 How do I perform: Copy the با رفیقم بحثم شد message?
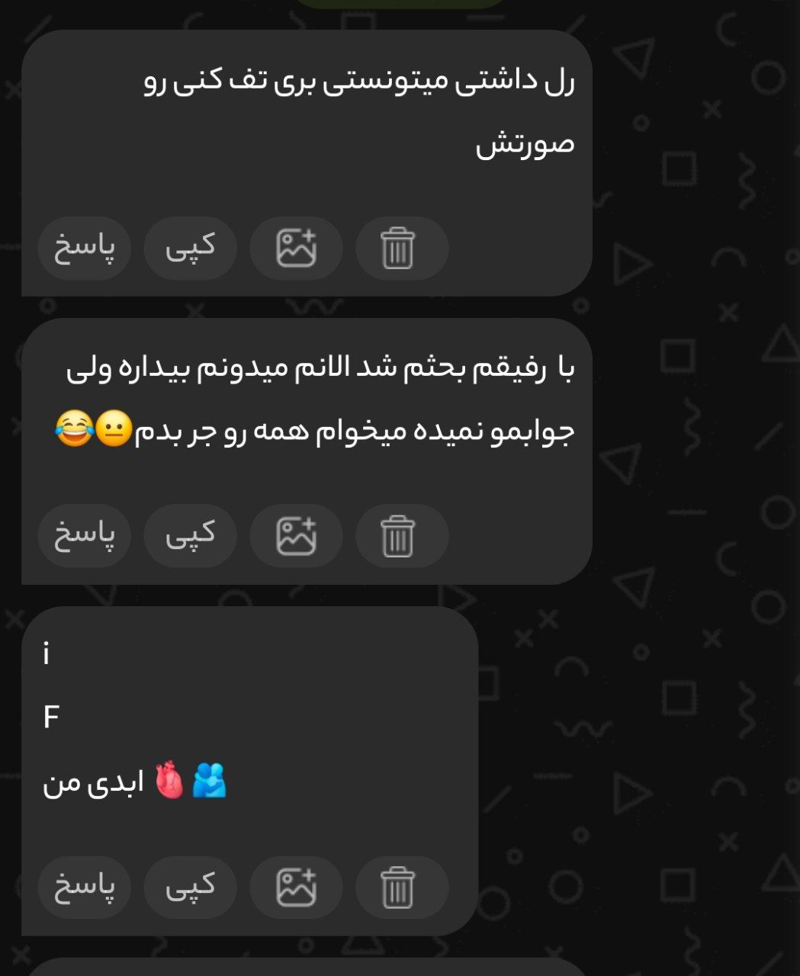click(x=190, y=536)
